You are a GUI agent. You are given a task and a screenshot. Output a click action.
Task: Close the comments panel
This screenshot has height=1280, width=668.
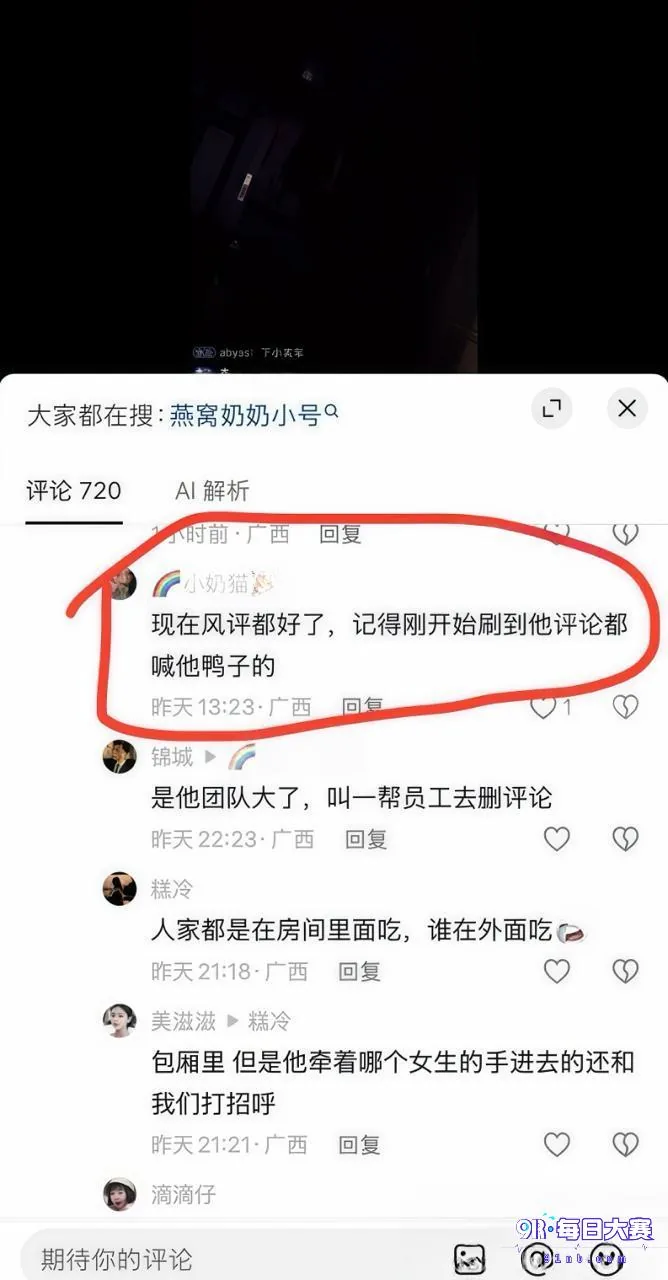pos(627,409)
